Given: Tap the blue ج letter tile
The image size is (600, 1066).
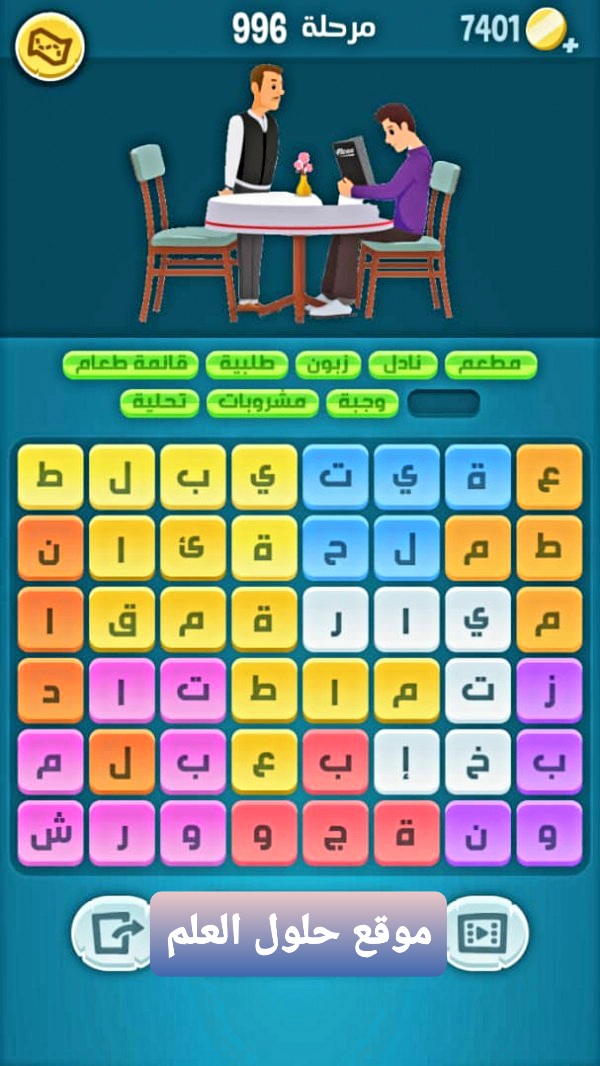Looking at the screenshot, I should [336, 549].
